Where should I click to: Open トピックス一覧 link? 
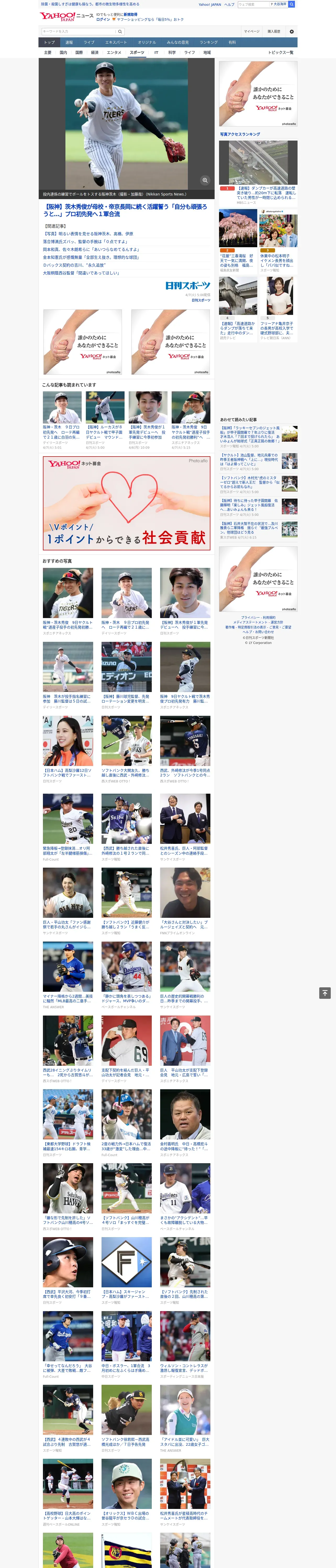pos(281,52)
